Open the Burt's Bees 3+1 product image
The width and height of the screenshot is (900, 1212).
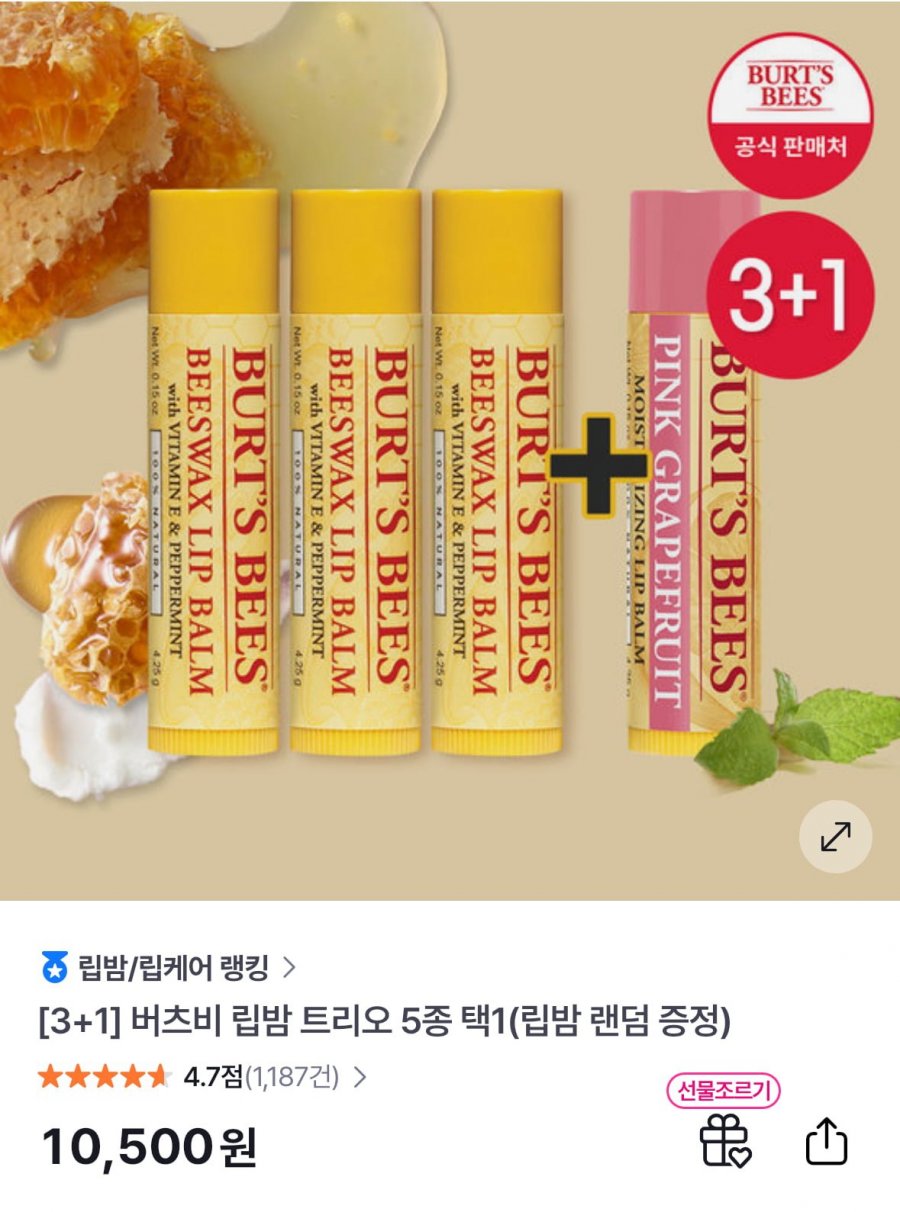(450, 450)
